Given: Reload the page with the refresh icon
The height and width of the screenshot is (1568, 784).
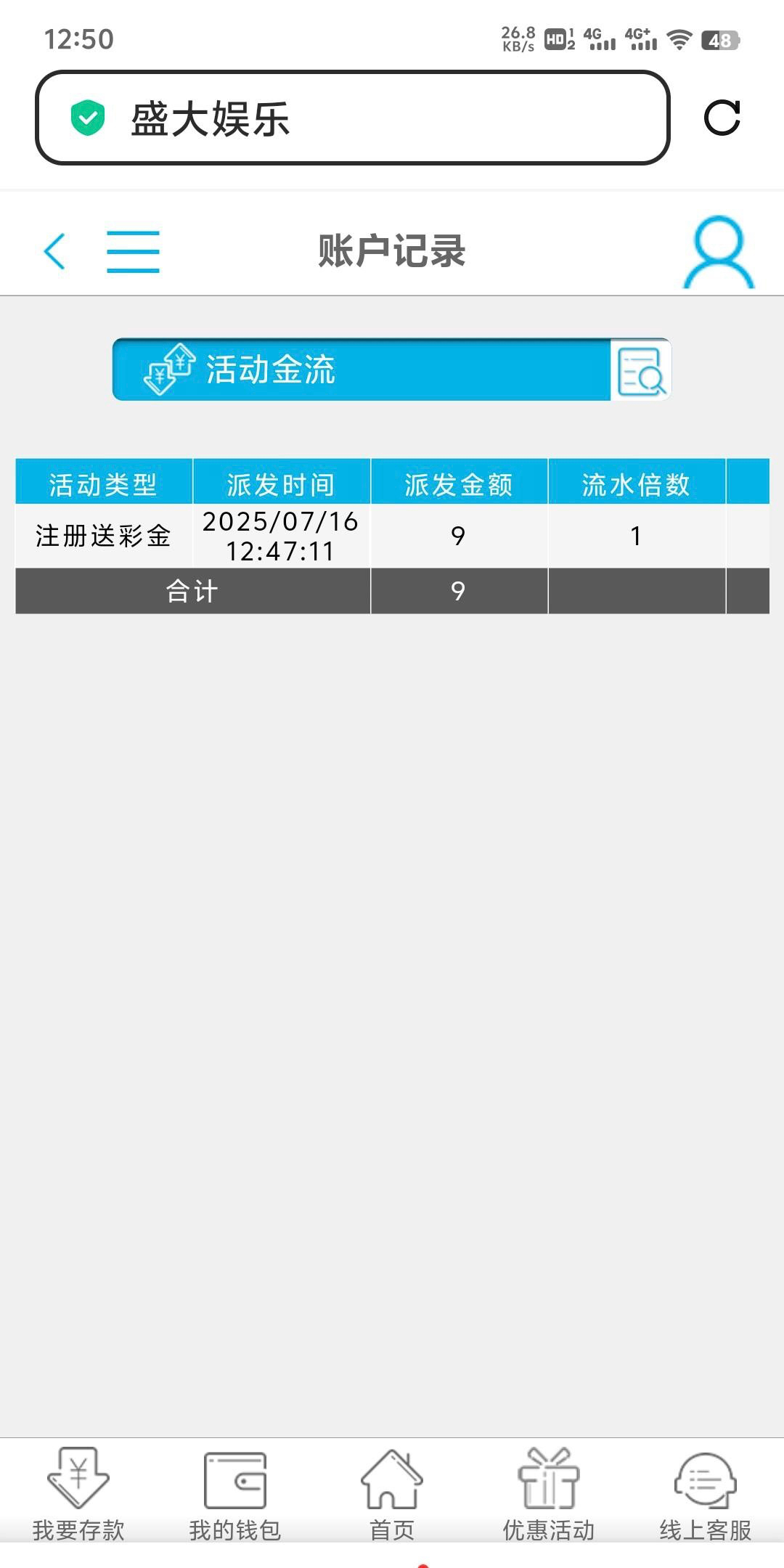Looking at the screenshot, I should point(722,118).
